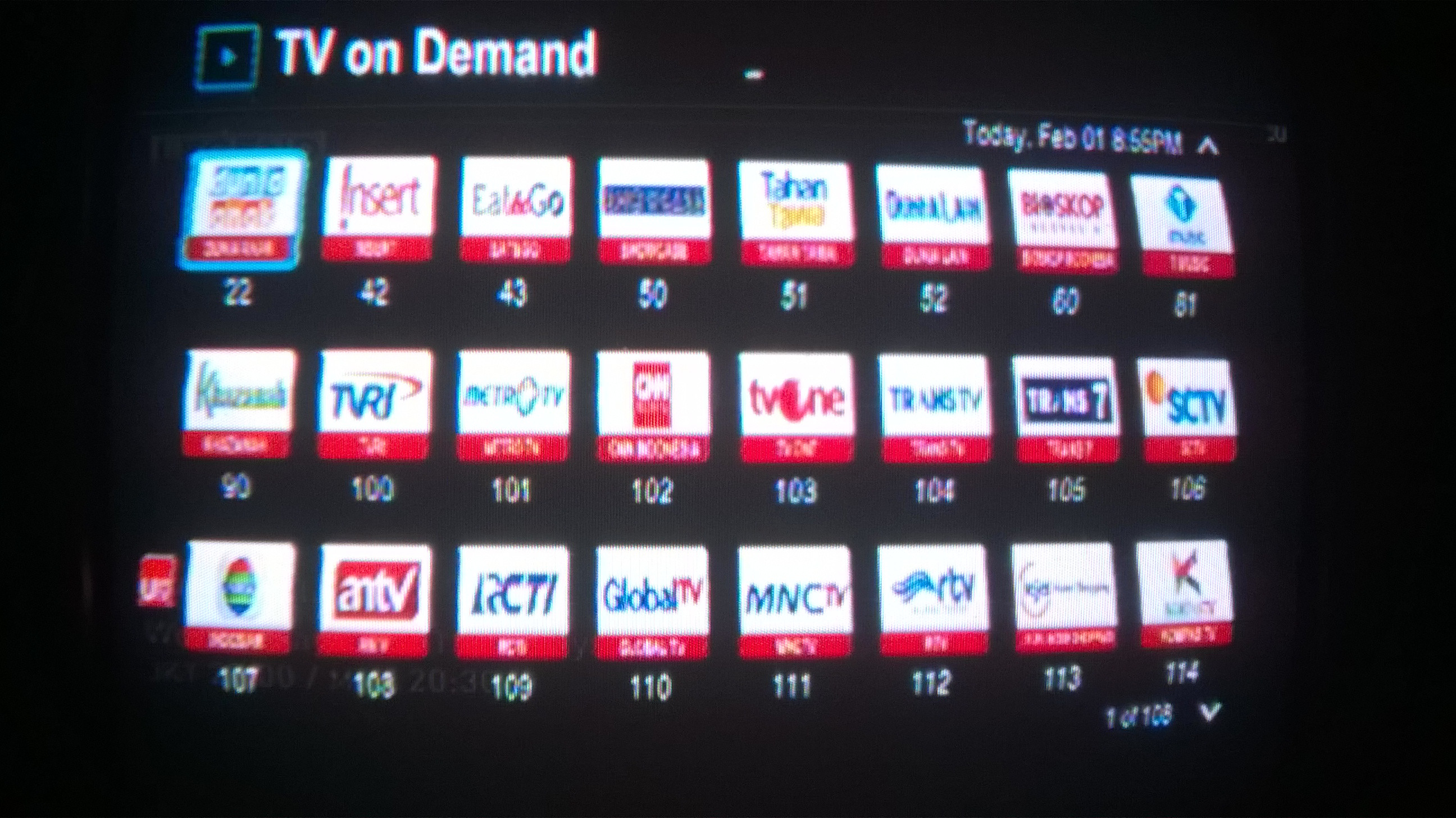Open the tvOne channel tile

click(795, 407)
